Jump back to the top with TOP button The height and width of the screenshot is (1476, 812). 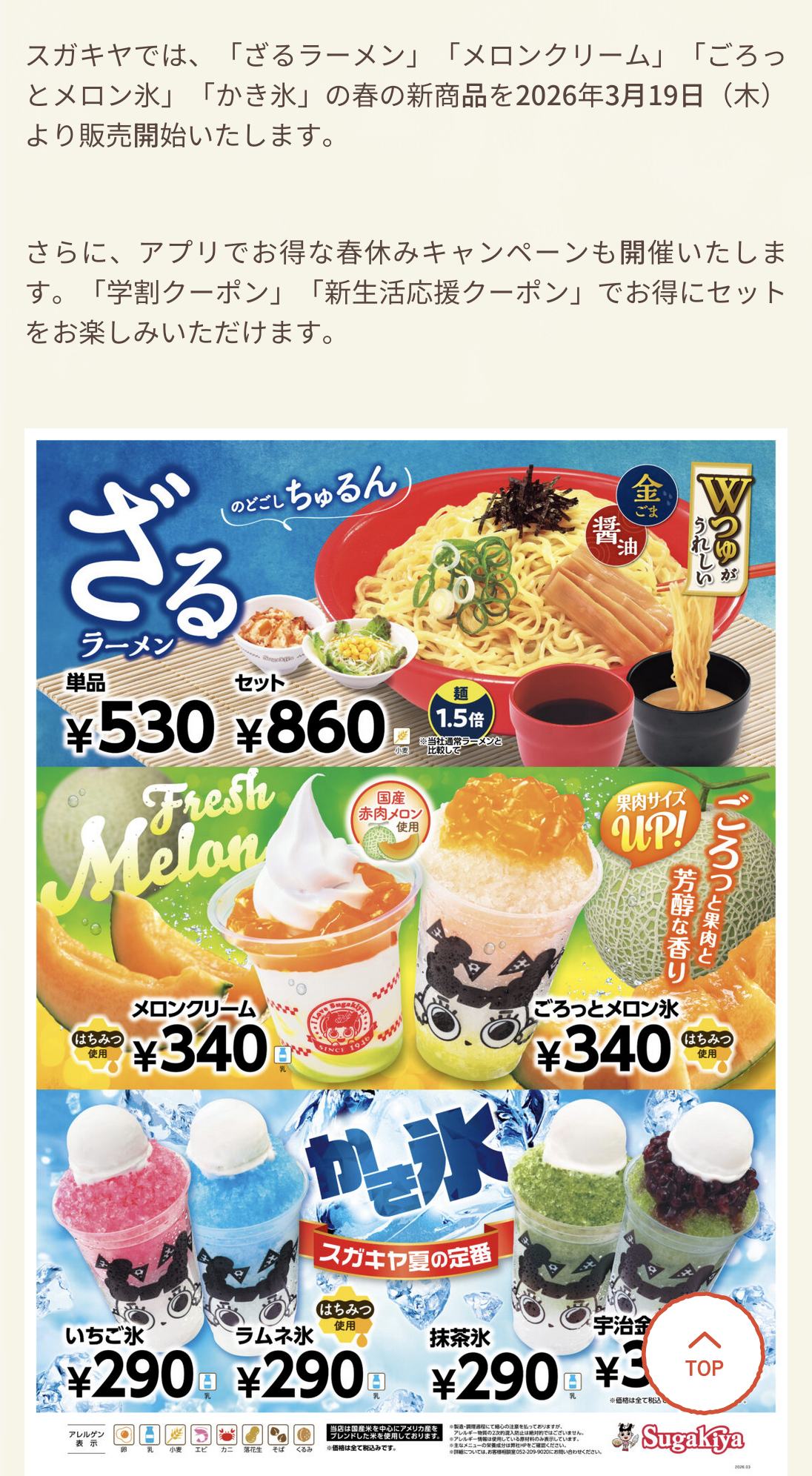703,1354
